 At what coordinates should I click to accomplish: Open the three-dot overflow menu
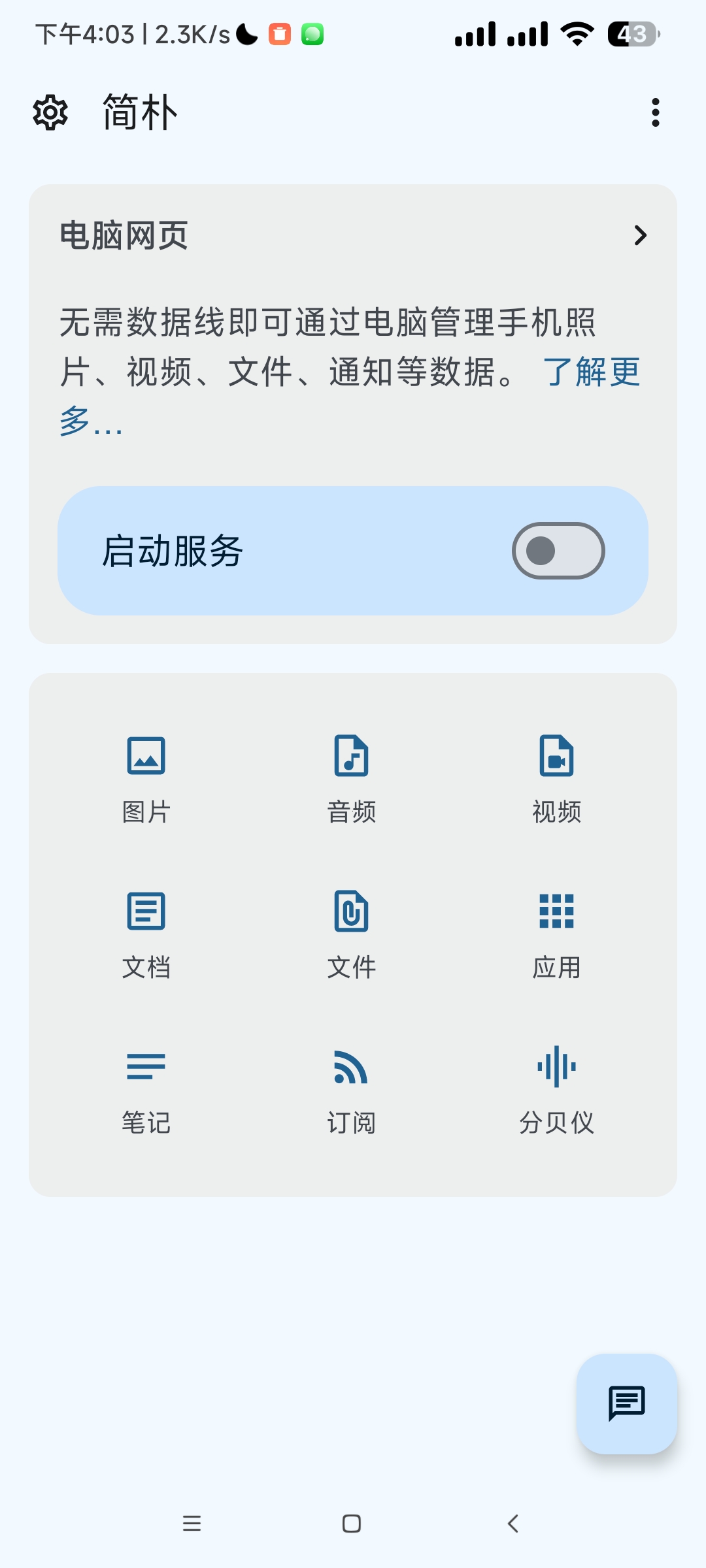click(655, 112)
